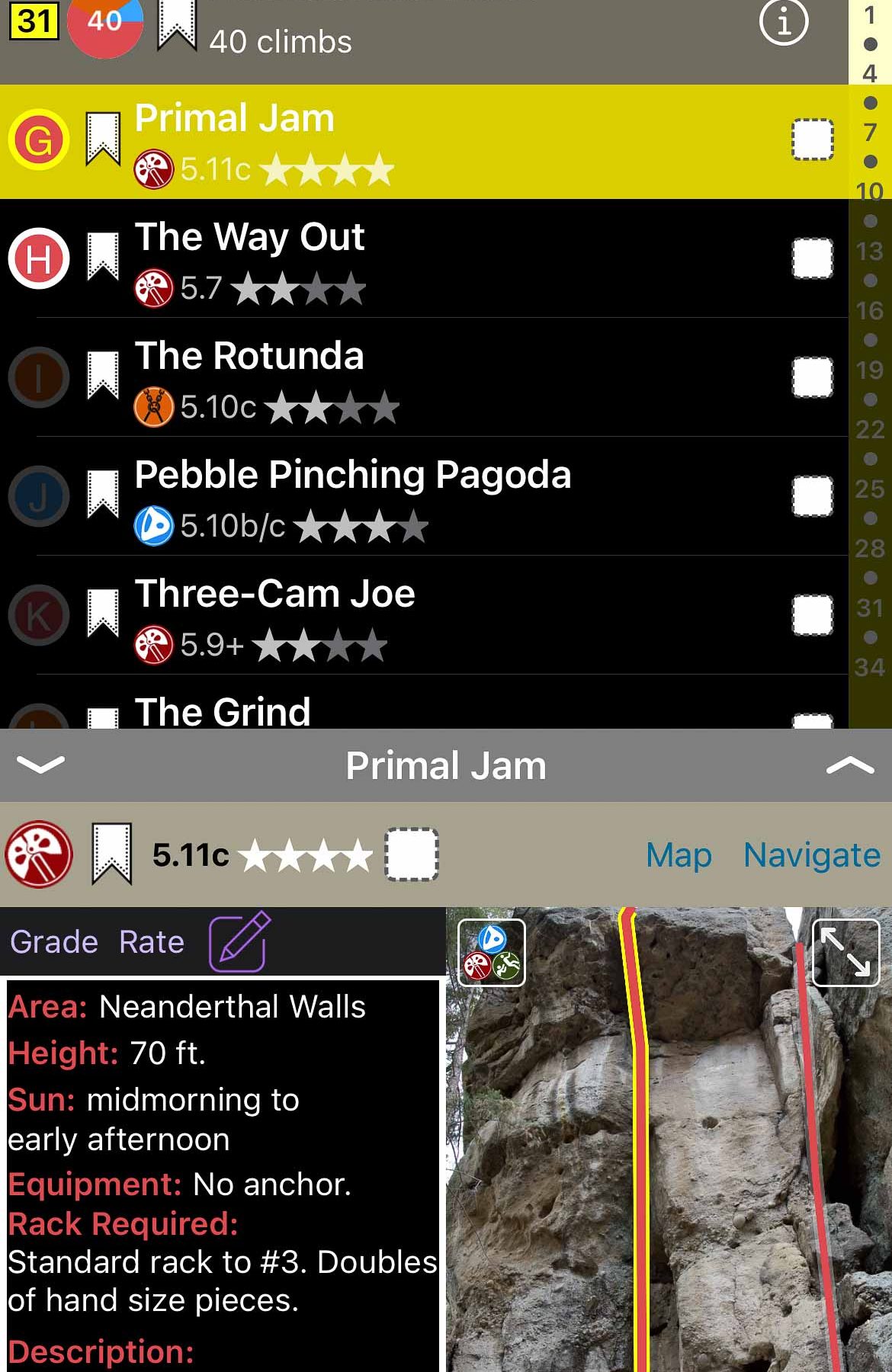
Task: Toggle the climb type filter on photo
Action: click(x=492, y=953)
